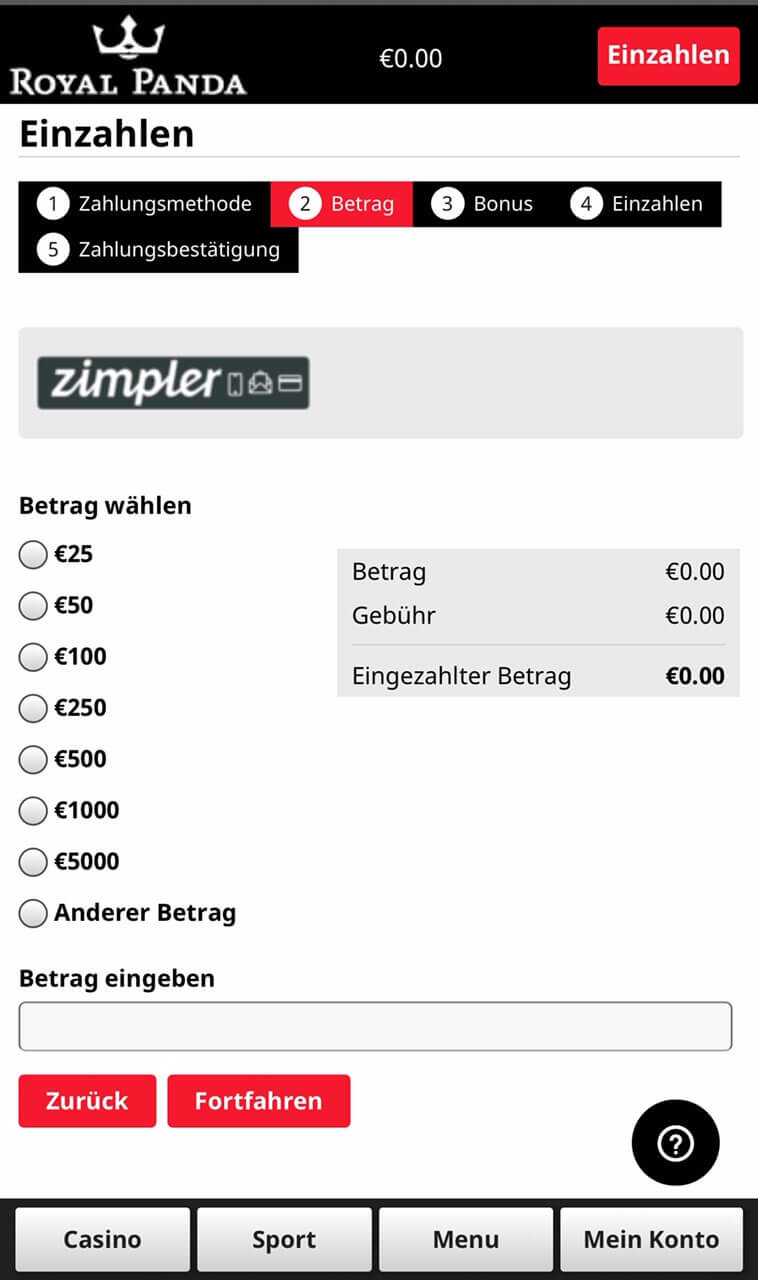
Task: Go back with the Zurück button
Action: 87,1101
